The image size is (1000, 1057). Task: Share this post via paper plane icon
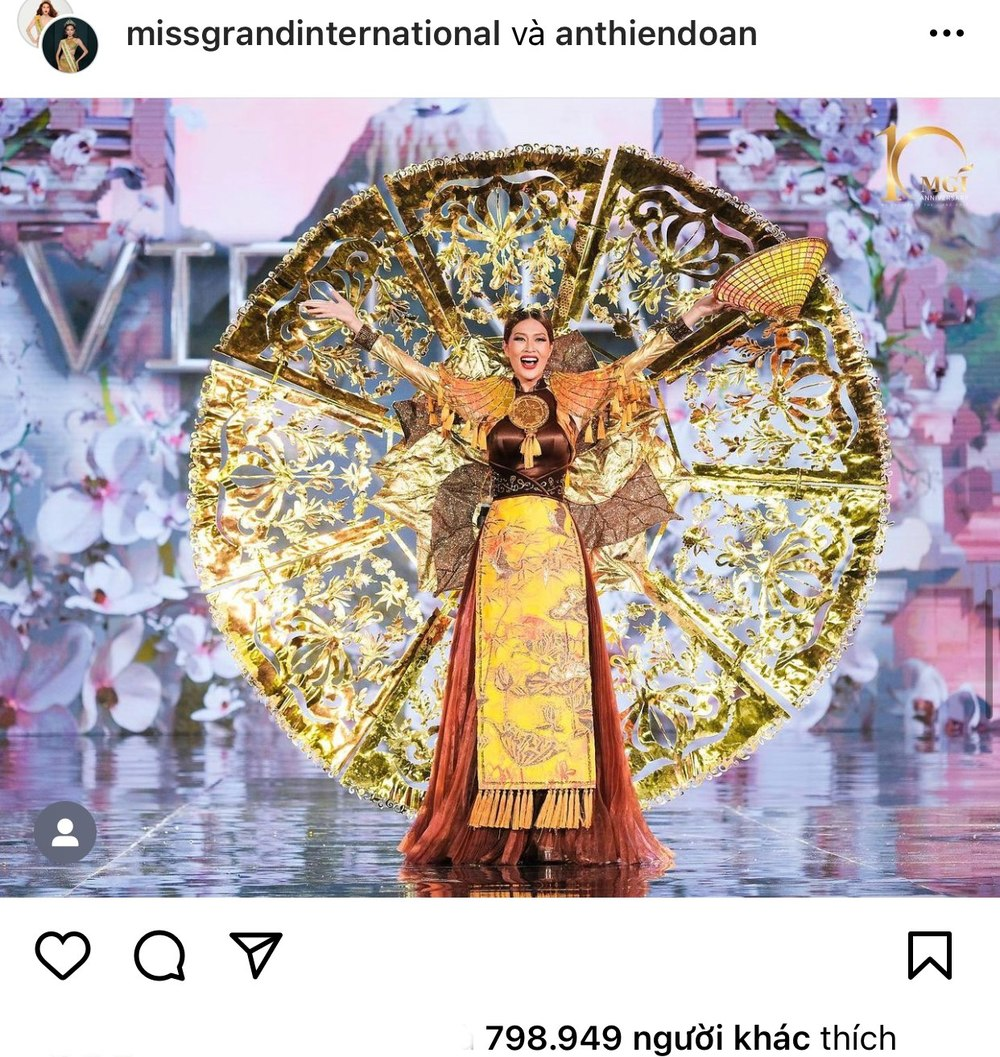click(x=256, y=954)
